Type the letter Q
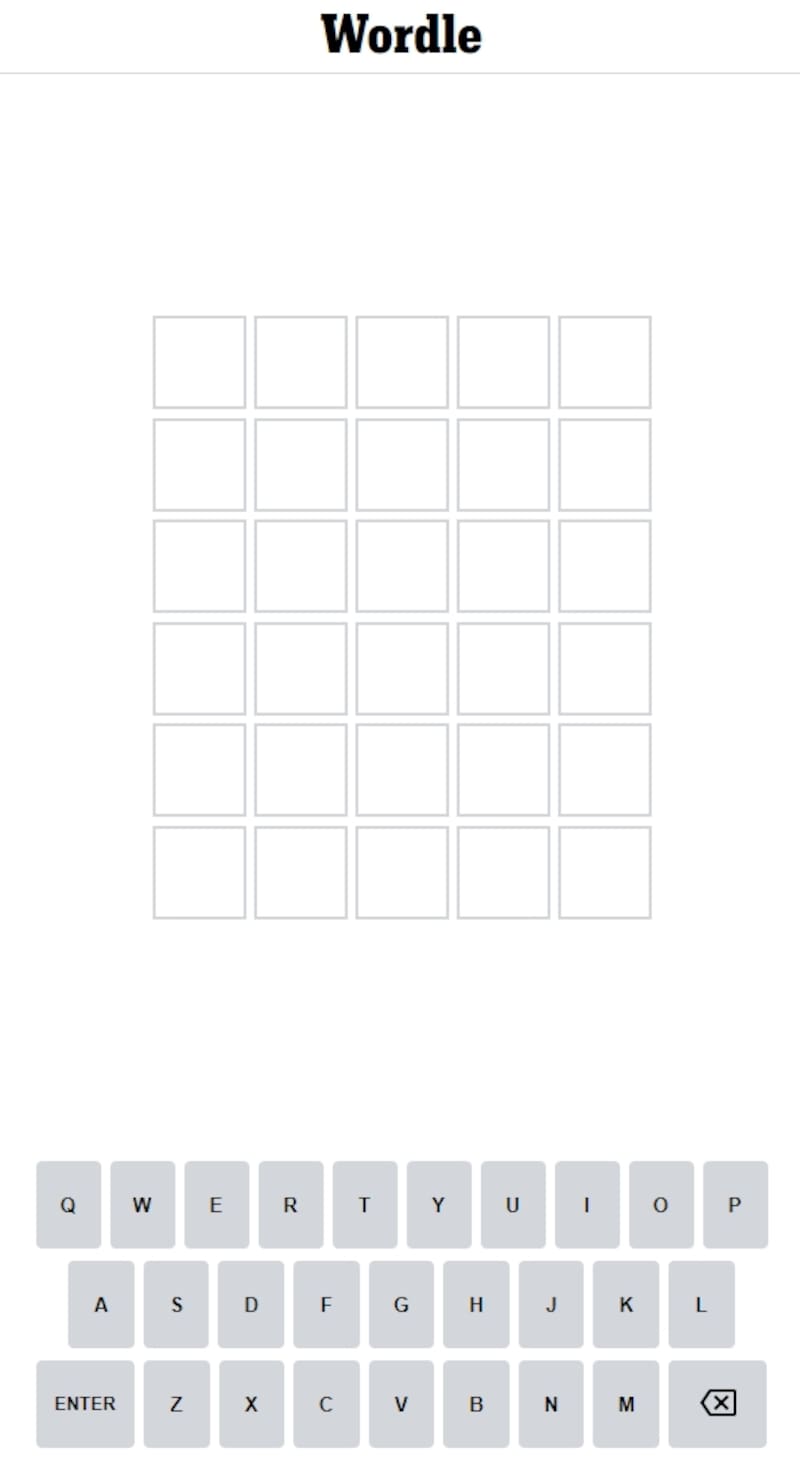The height and width of the screenshot is (1457, 800). [68, 1204]
